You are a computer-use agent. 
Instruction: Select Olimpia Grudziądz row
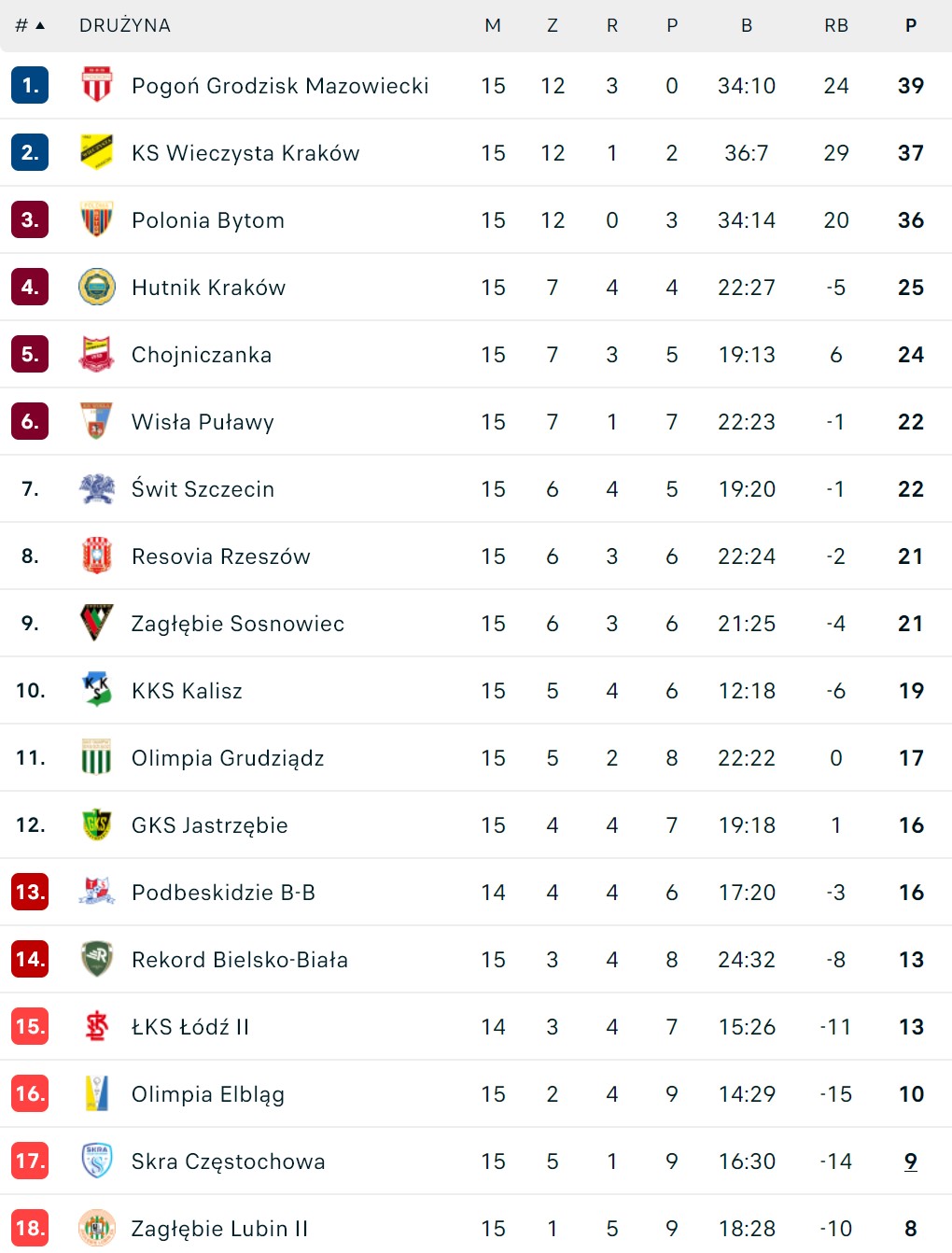(x=228, y=758)
